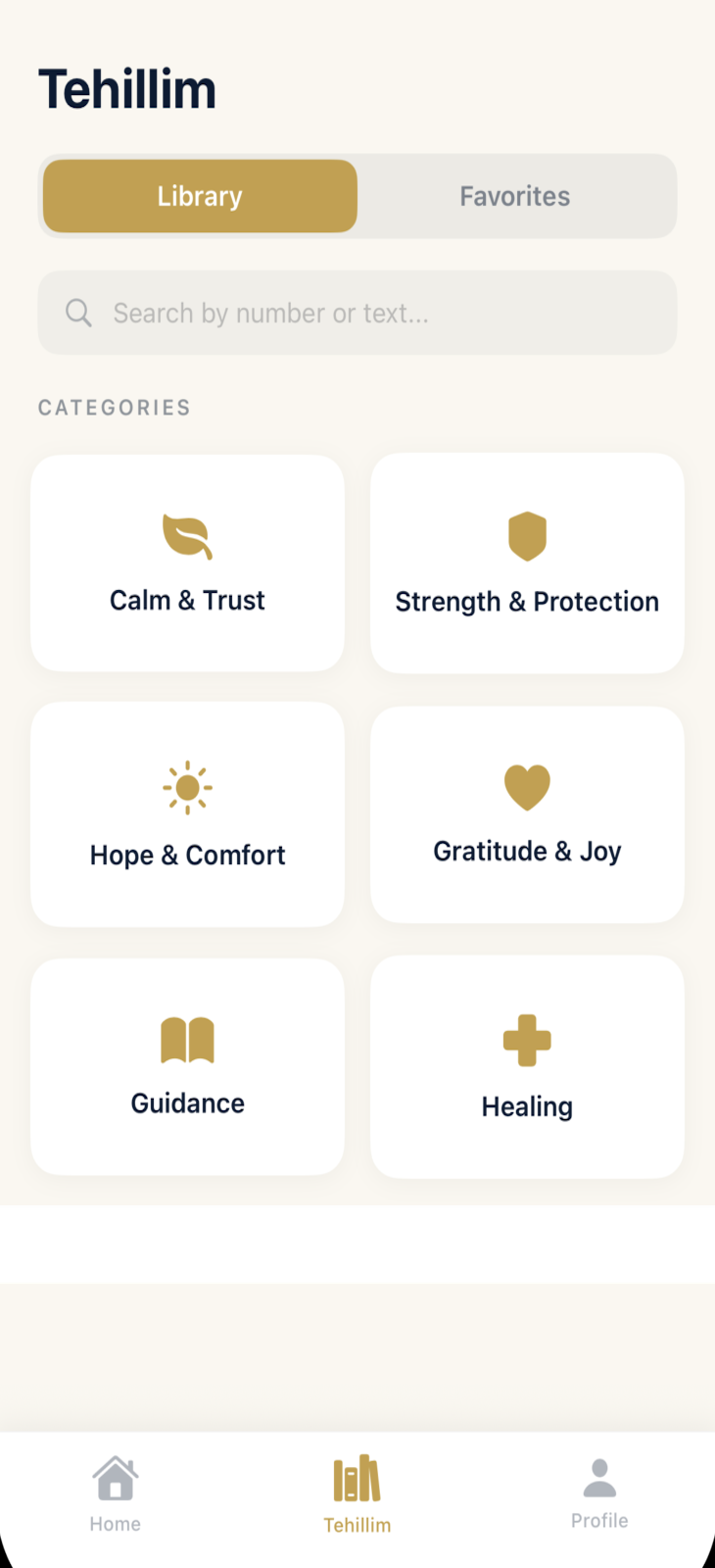
Task: Select the Strength & Protection category
Action: tap(527, 563)
